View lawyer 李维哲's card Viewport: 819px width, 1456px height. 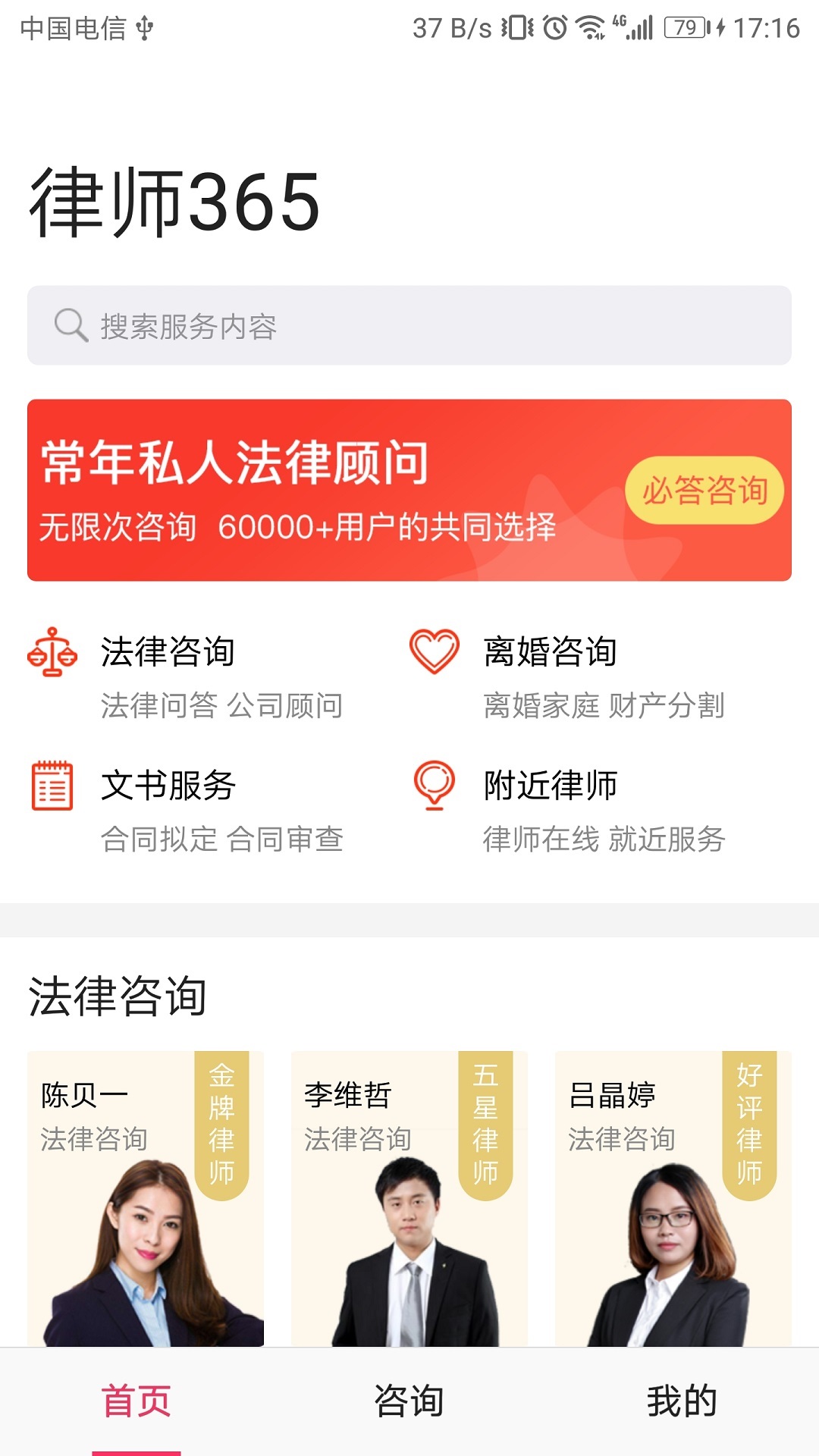point(409,1198)
